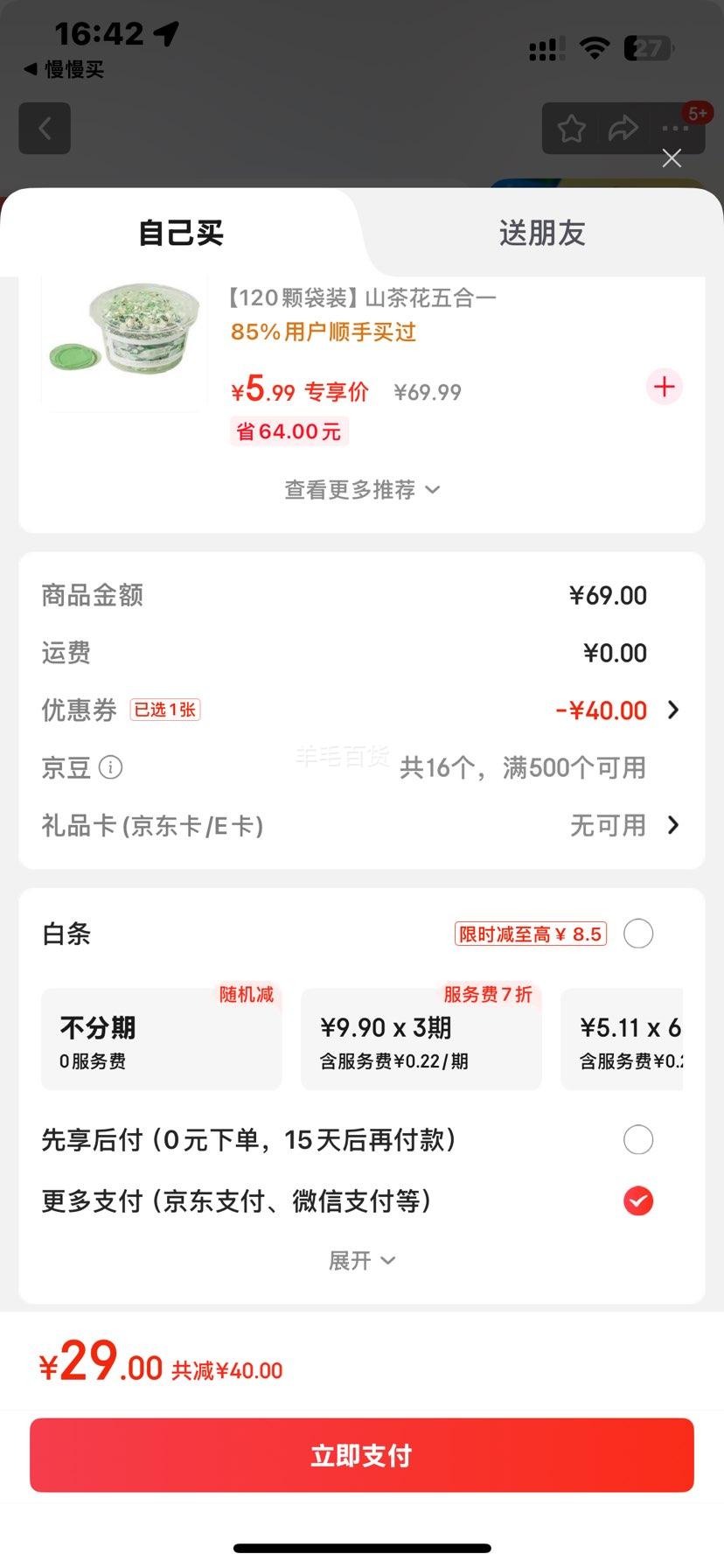This screenshot has width=724, height=1568.
Task: Choose the 不分期 0服务费 option
Action: click(x=162, y=1039)
